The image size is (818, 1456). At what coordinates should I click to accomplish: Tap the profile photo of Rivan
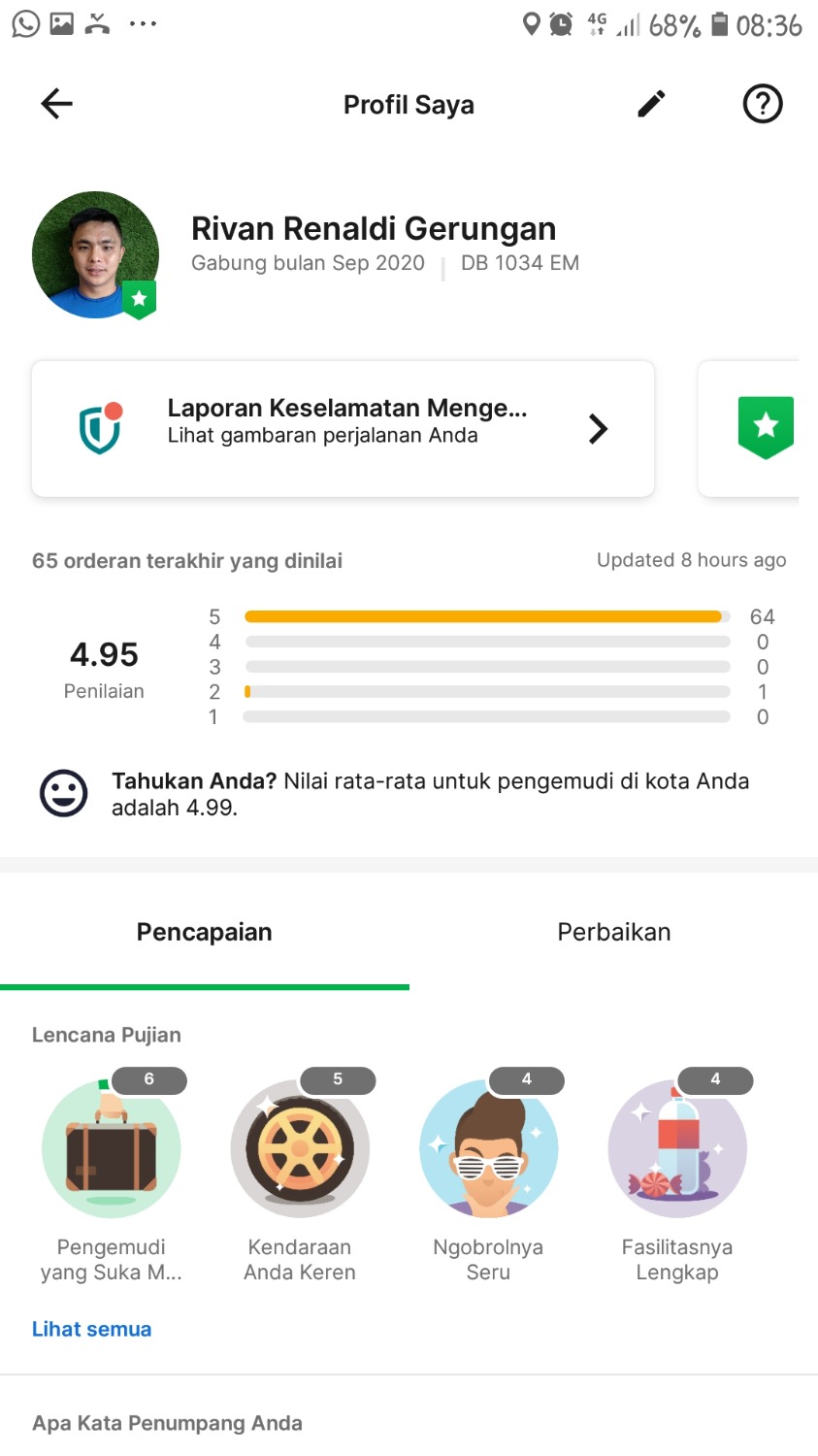click(x=95, y=254)
